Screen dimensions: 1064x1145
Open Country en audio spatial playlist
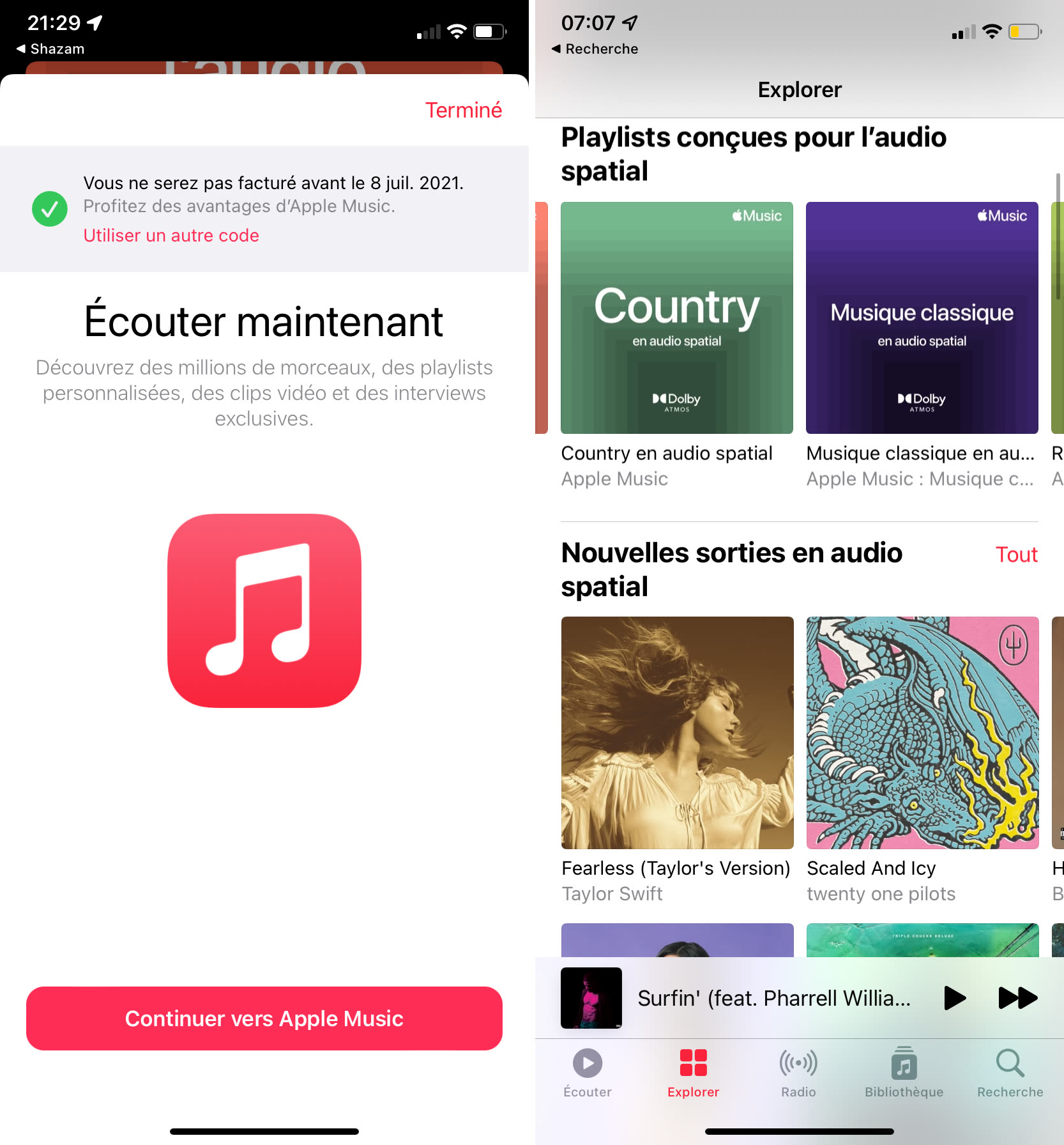pos(676,318)
